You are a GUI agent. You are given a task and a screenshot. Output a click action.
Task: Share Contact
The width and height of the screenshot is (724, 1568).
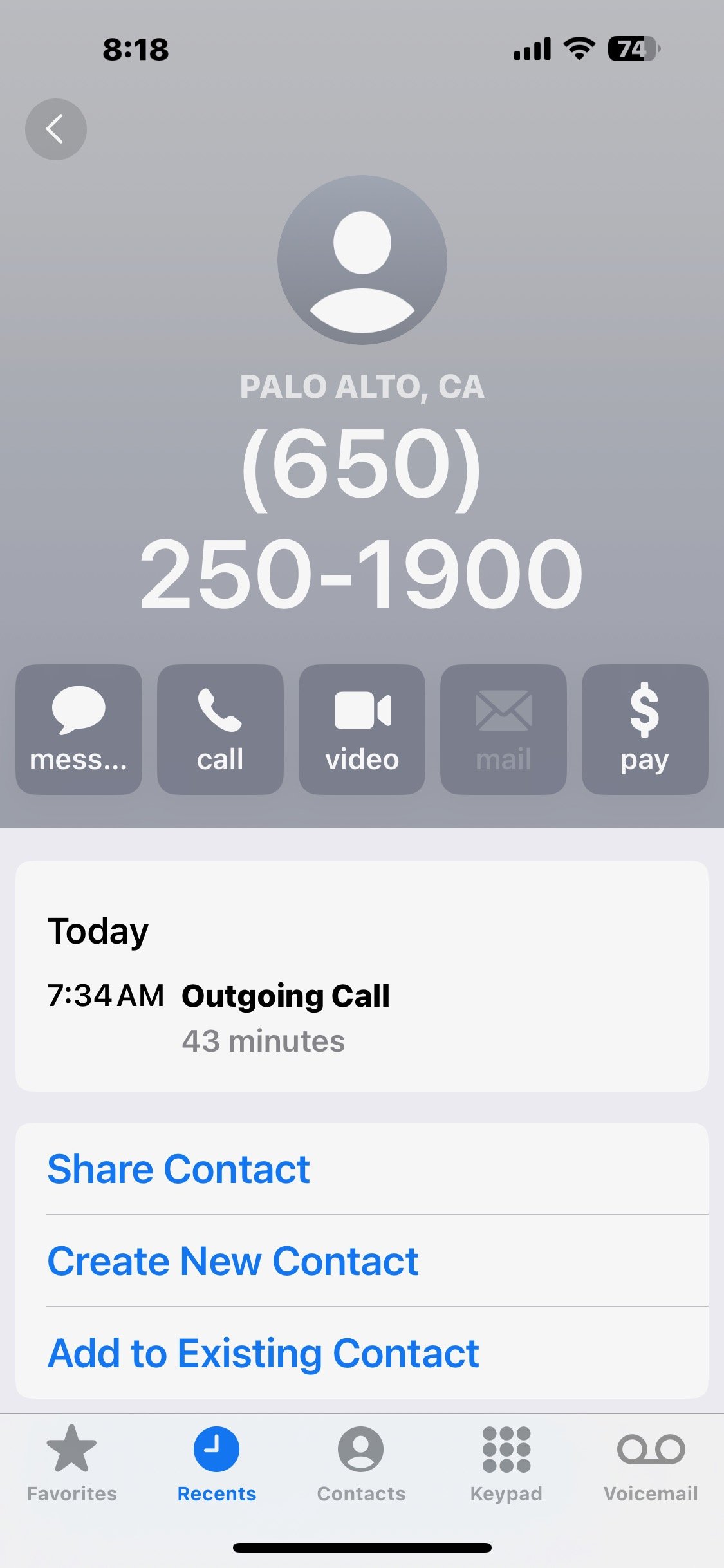coord(179,1169)
